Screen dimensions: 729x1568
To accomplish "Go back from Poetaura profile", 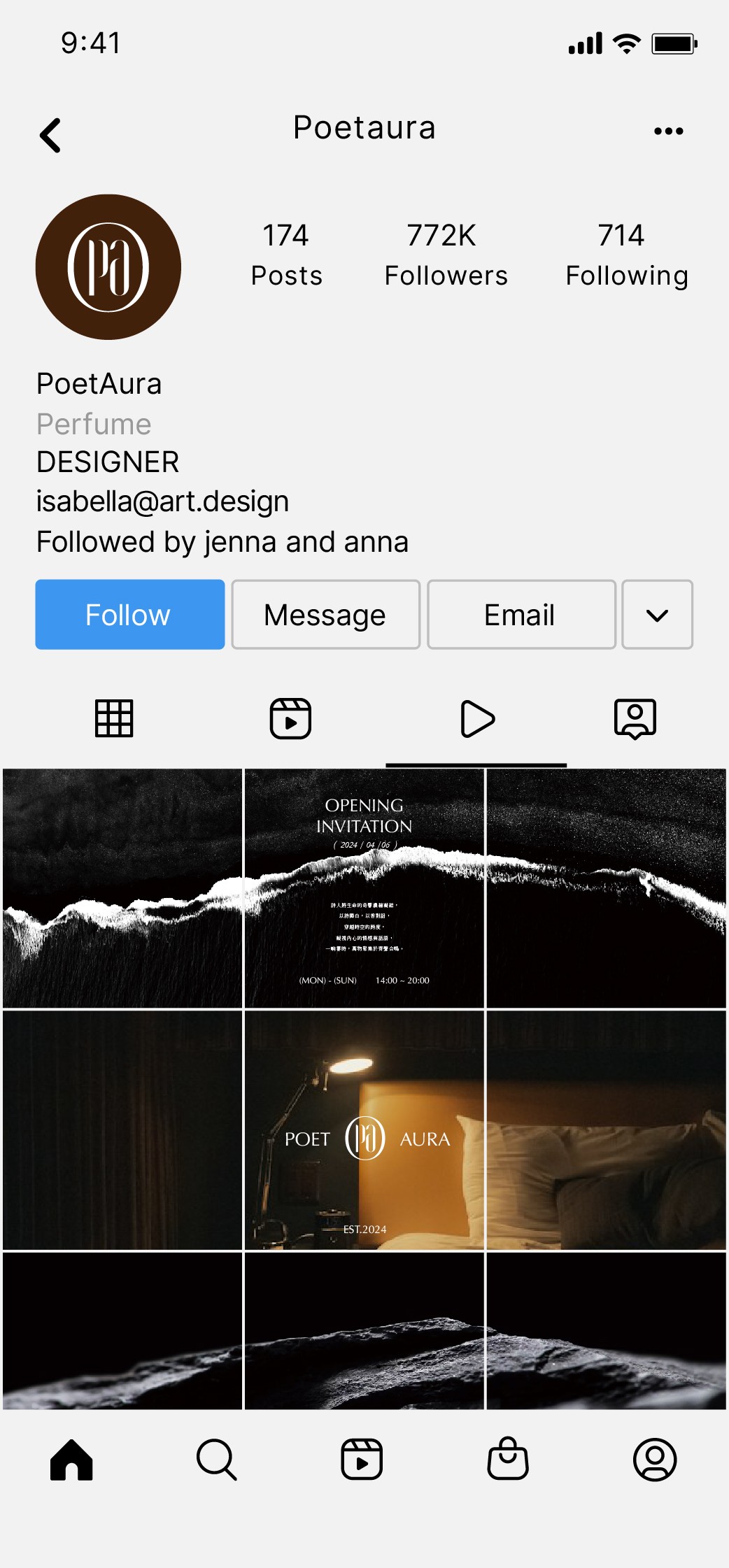I will (50, 134).
